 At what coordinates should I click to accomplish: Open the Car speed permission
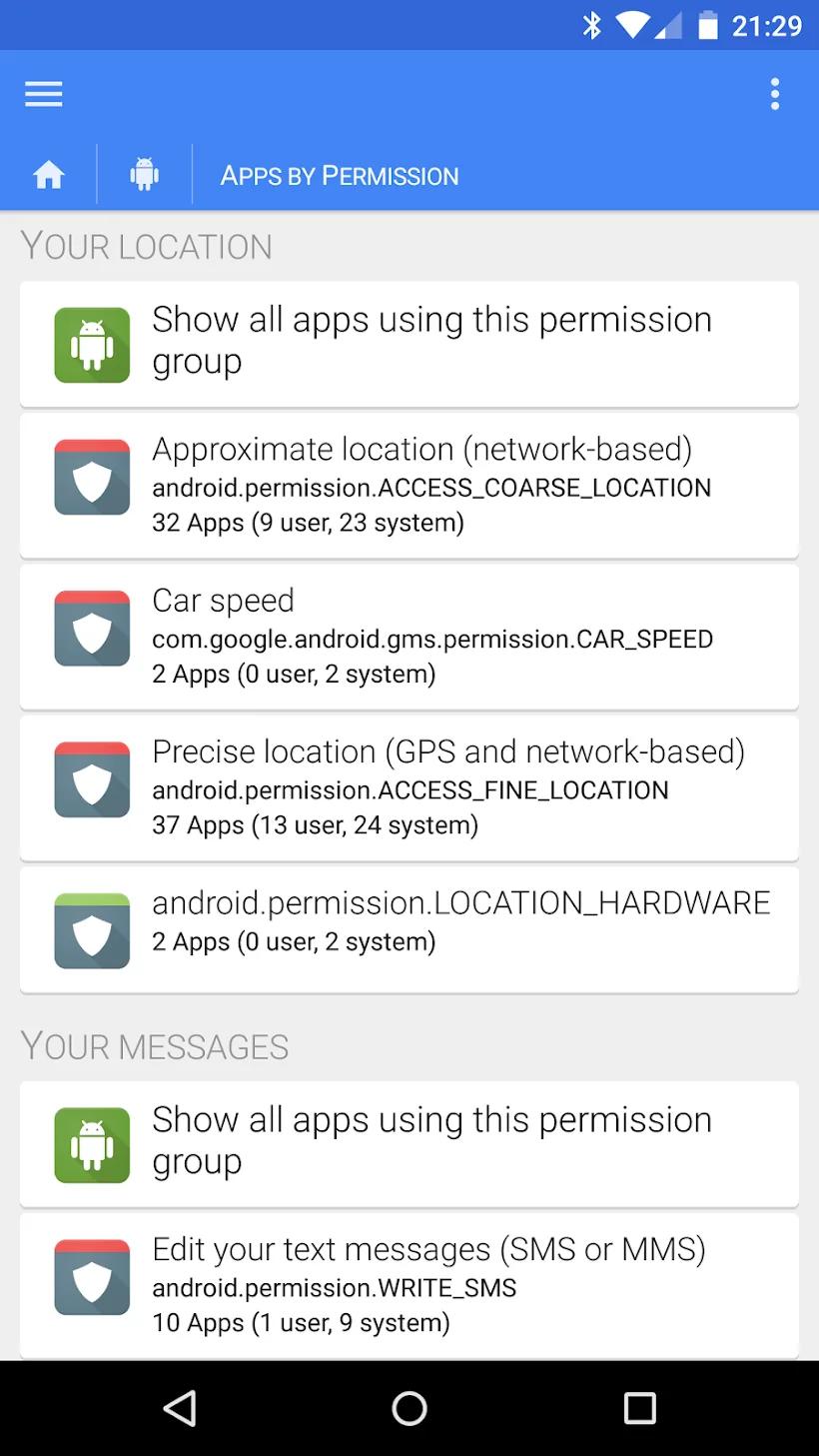[409, 636]
